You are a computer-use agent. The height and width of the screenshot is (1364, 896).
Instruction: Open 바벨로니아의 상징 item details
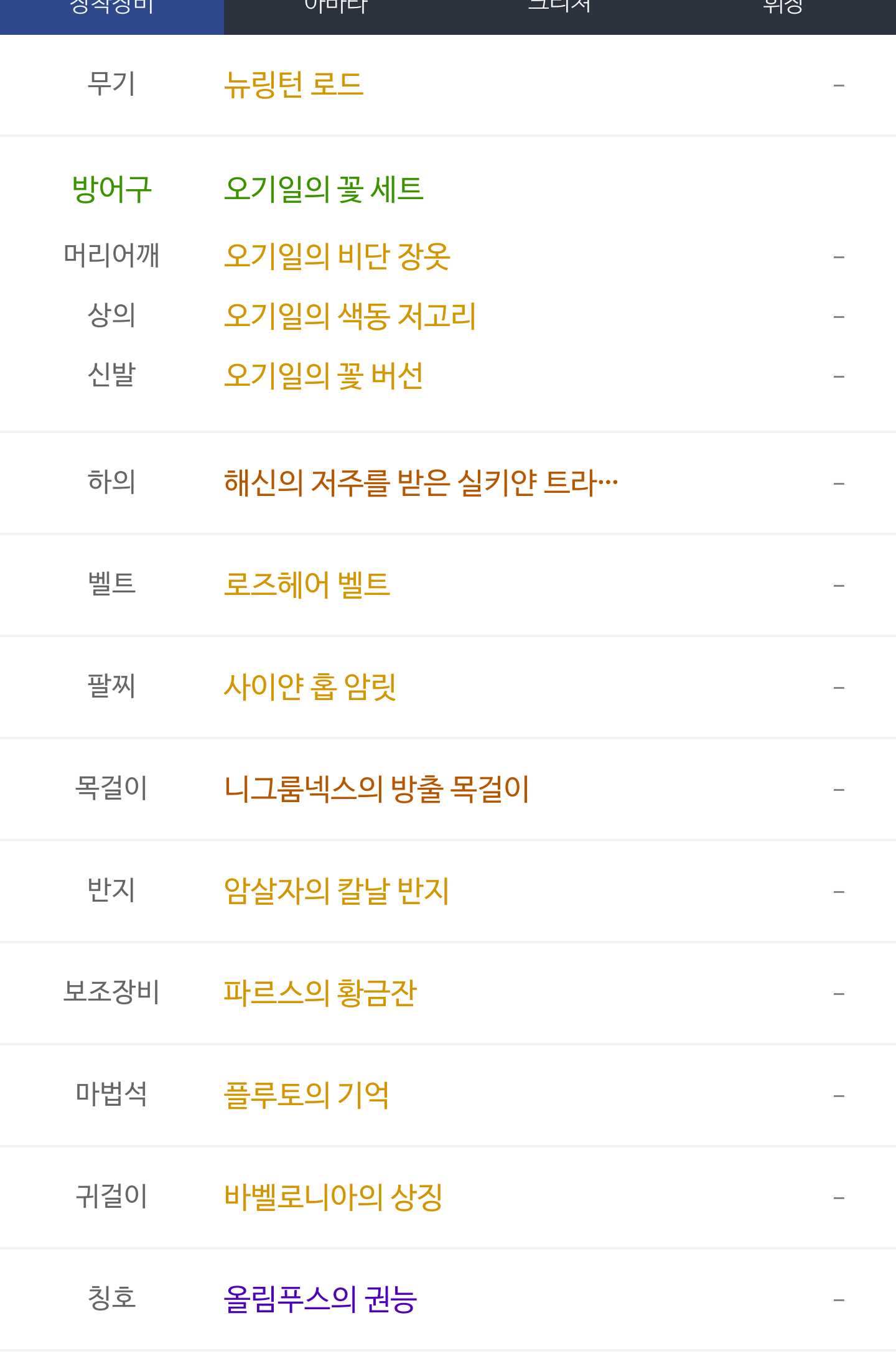point(334,1197)
